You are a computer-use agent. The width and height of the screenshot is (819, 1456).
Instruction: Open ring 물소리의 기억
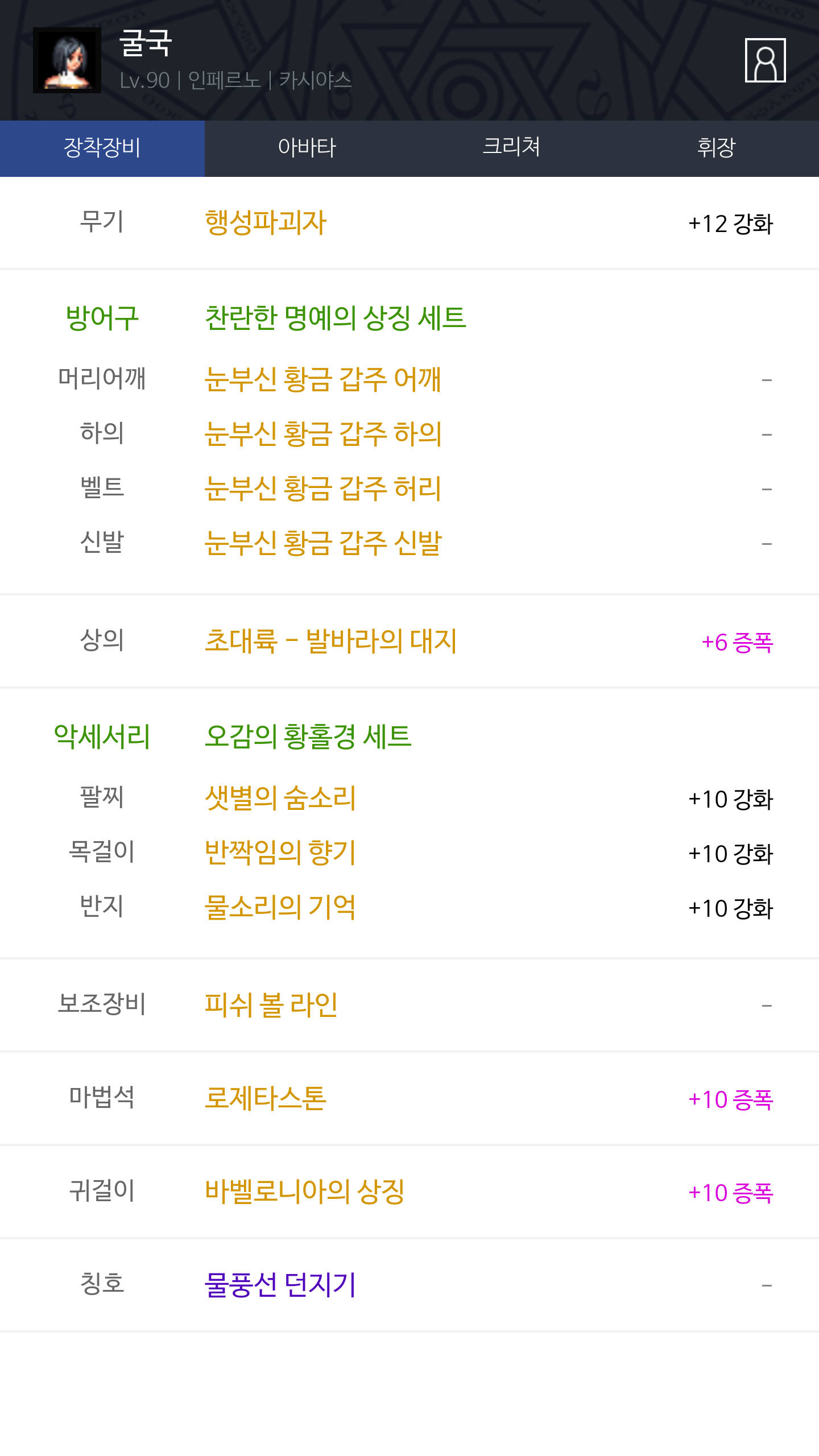pyautogui.click(x=280, y=907)
